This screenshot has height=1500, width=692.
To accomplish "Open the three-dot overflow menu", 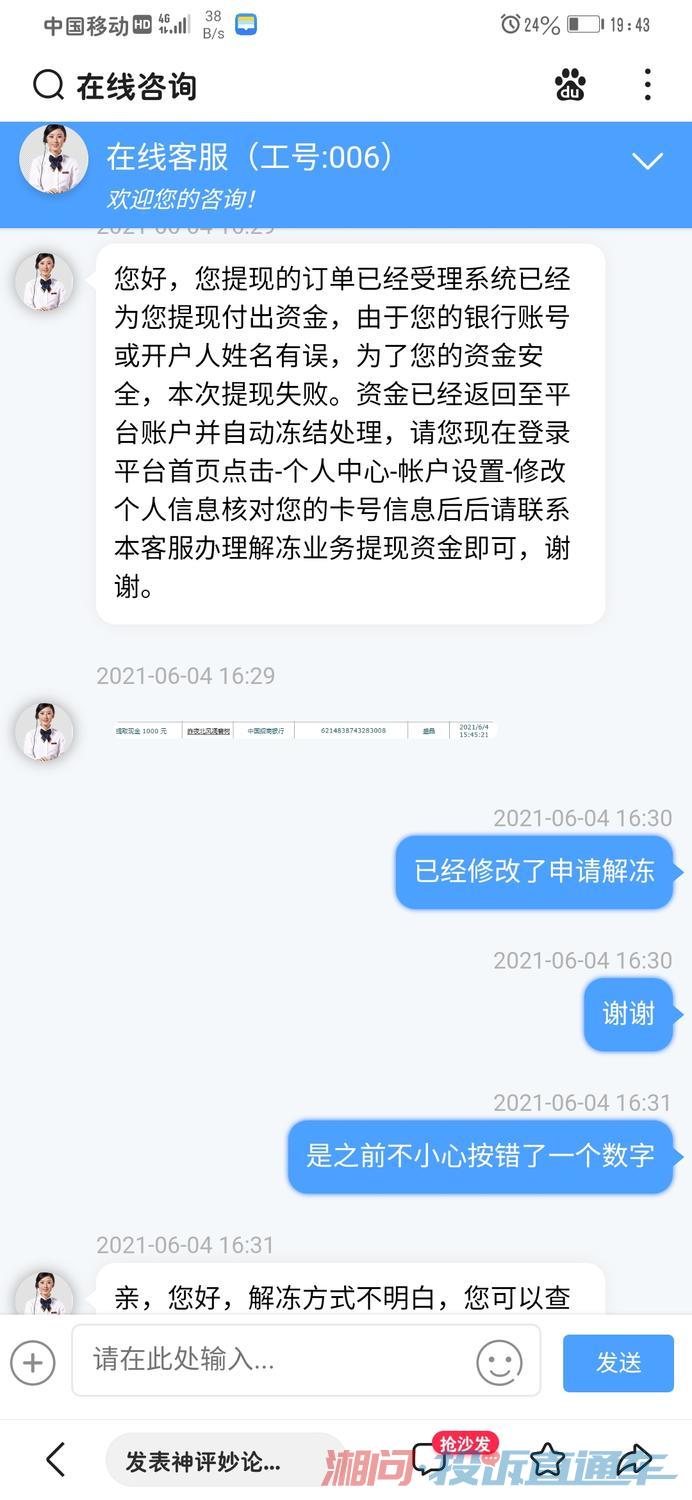I will (x=648, y=85).
